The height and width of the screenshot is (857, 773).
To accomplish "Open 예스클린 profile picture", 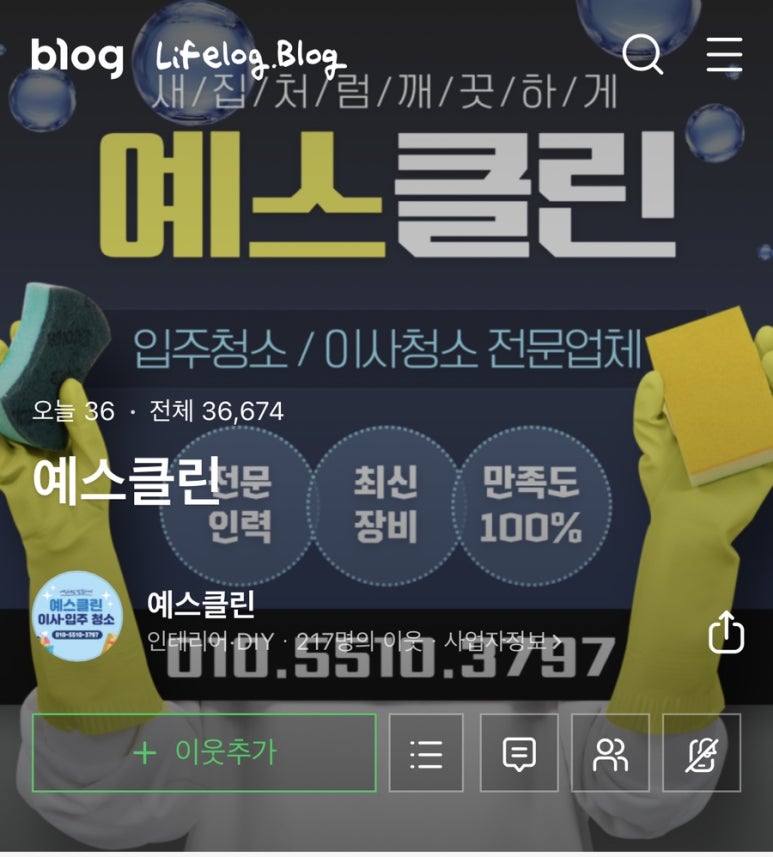I will pyautogui.click(x=77, y=616).
